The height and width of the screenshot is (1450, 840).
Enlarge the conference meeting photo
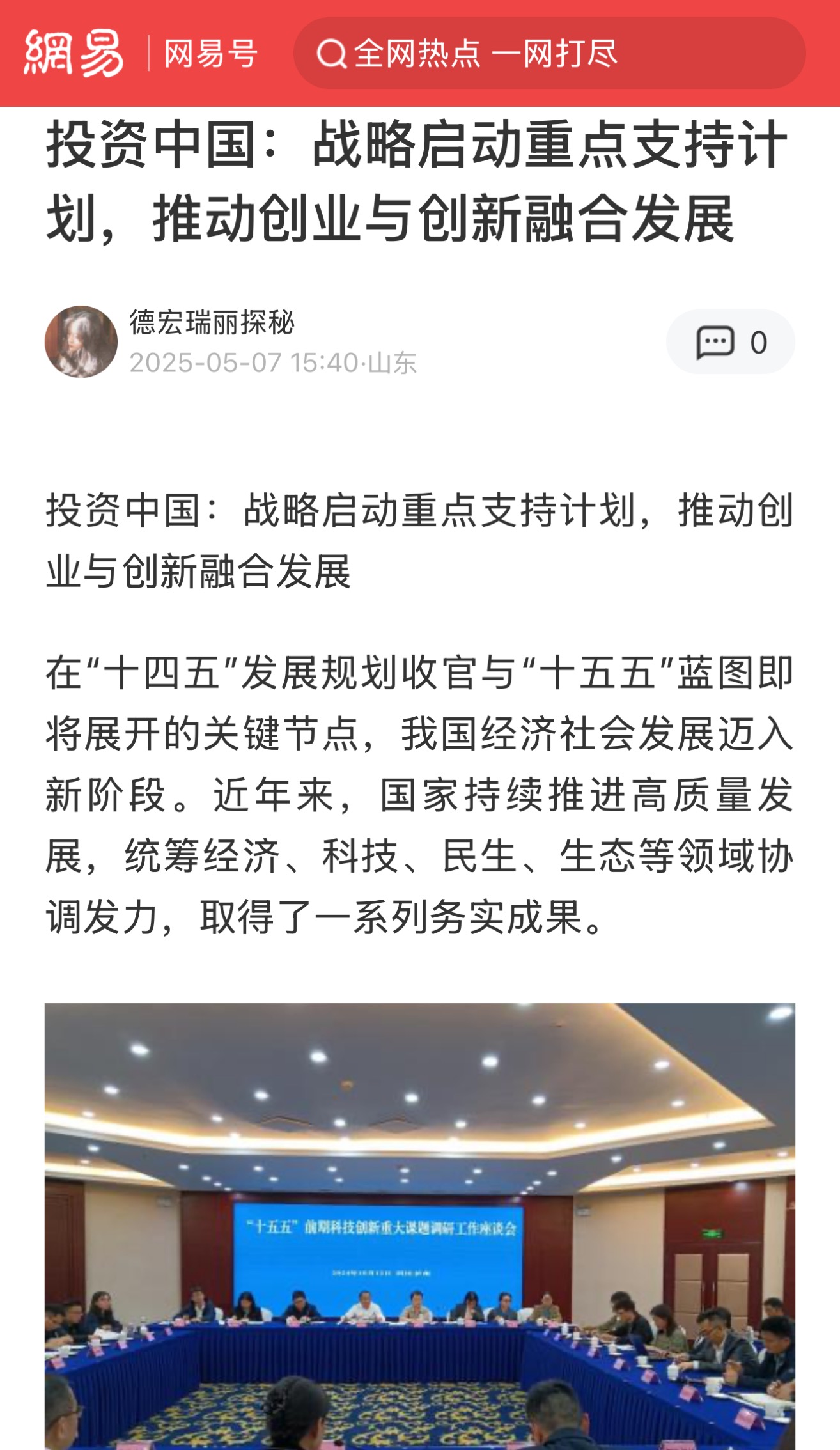[419, 1224]
